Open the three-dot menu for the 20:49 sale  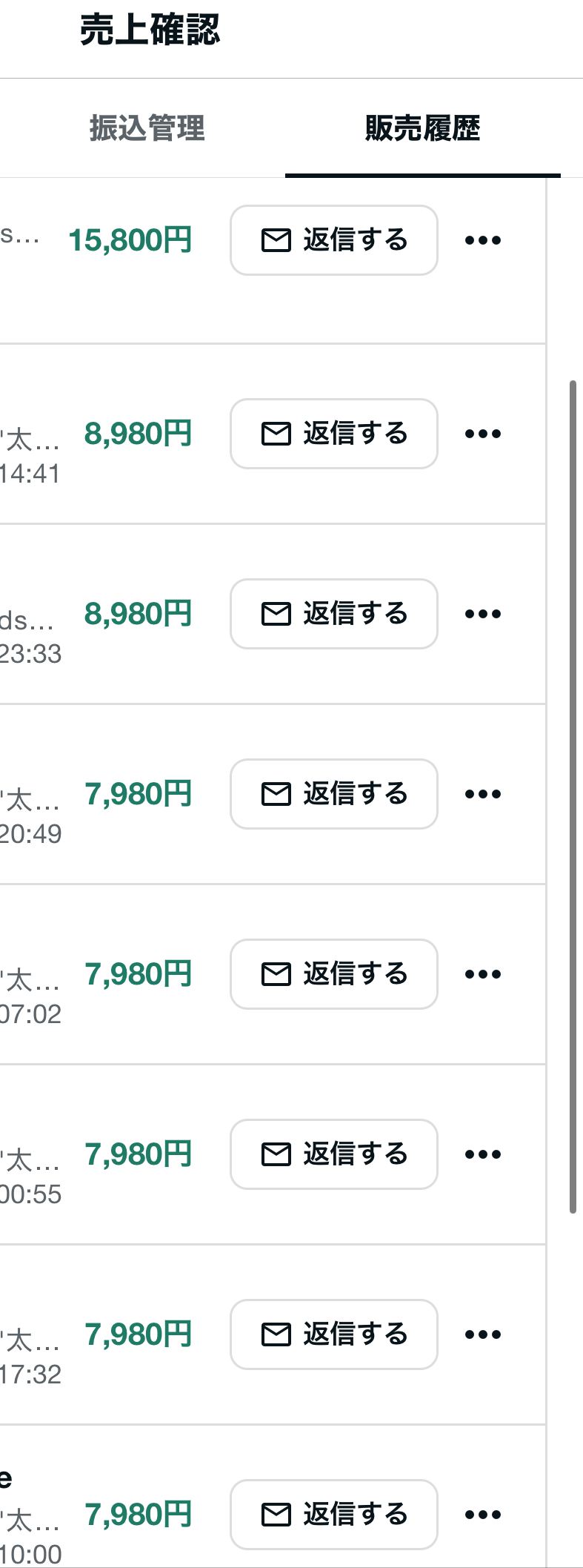click(483, 794)
